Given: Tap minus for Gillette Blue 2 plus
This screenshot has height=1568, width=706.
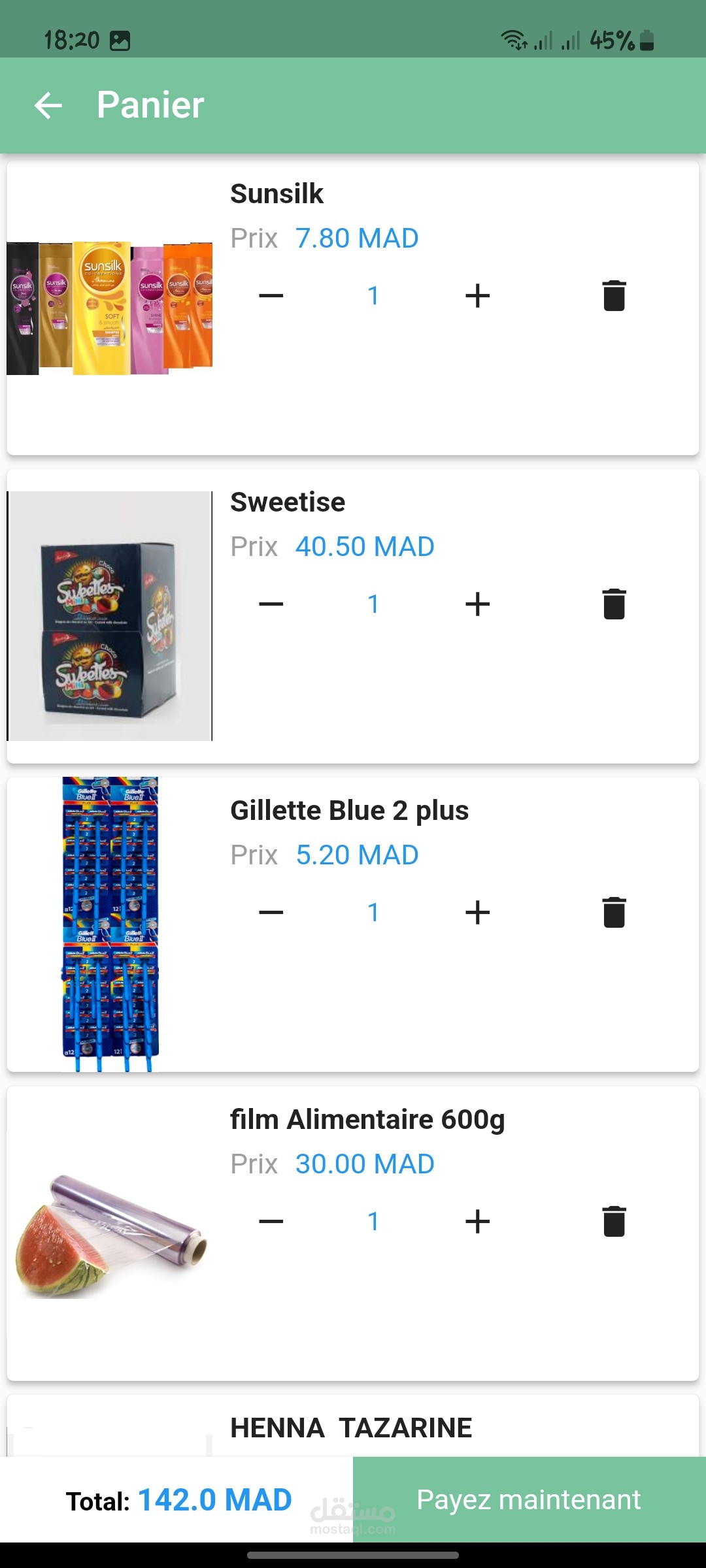Looking at the screenshot, I should 271,913.
